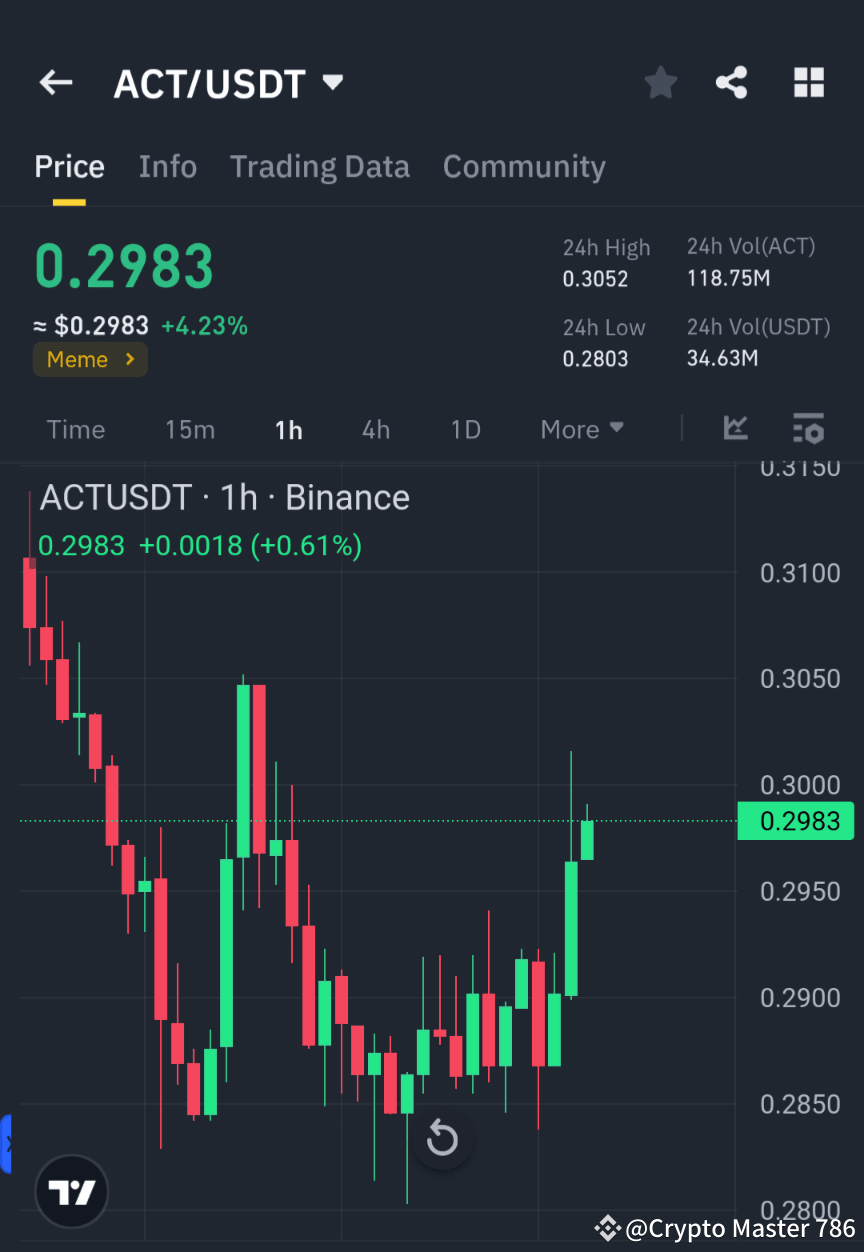Tap the refresh icon over the candles

442,1137
